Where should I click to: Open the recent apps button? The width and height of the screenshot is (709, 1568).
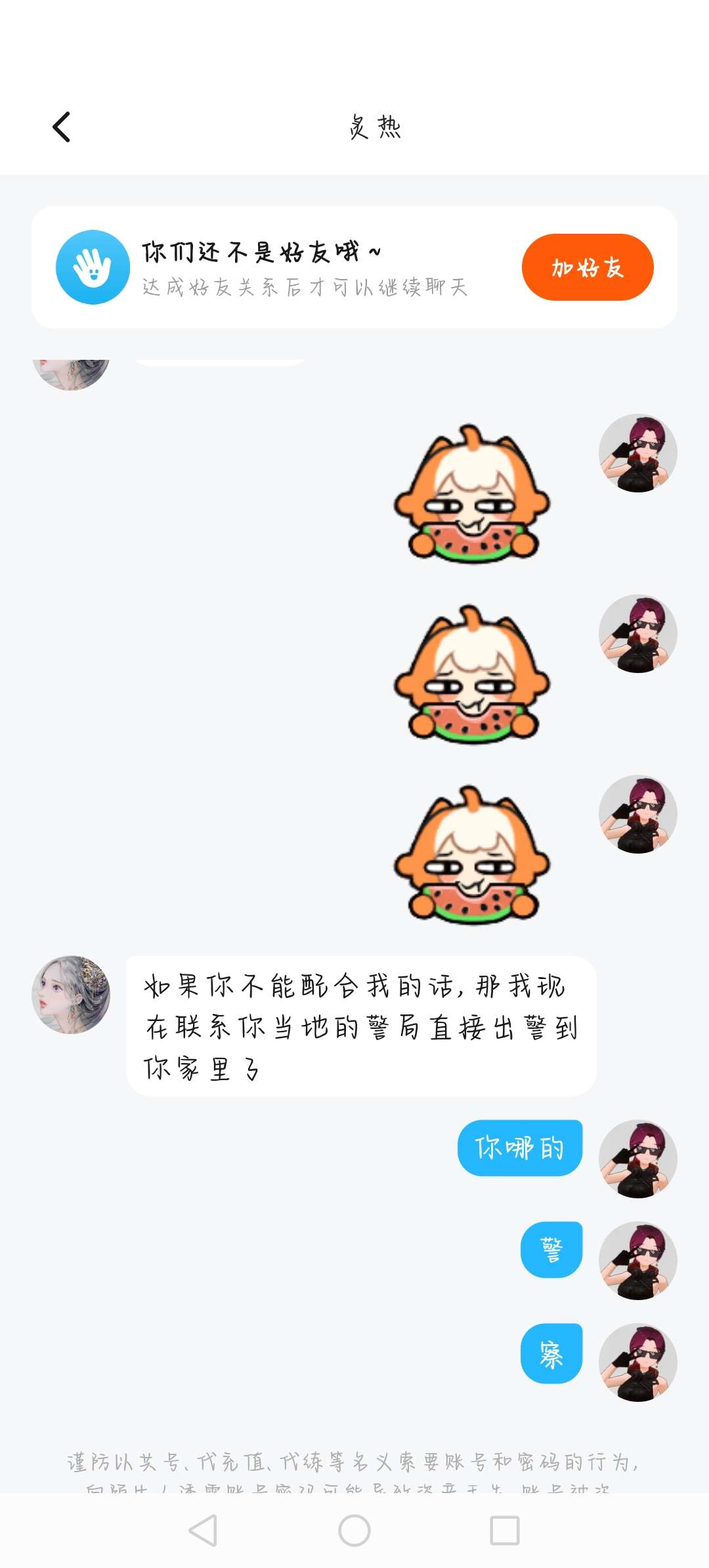(505, 1531)
